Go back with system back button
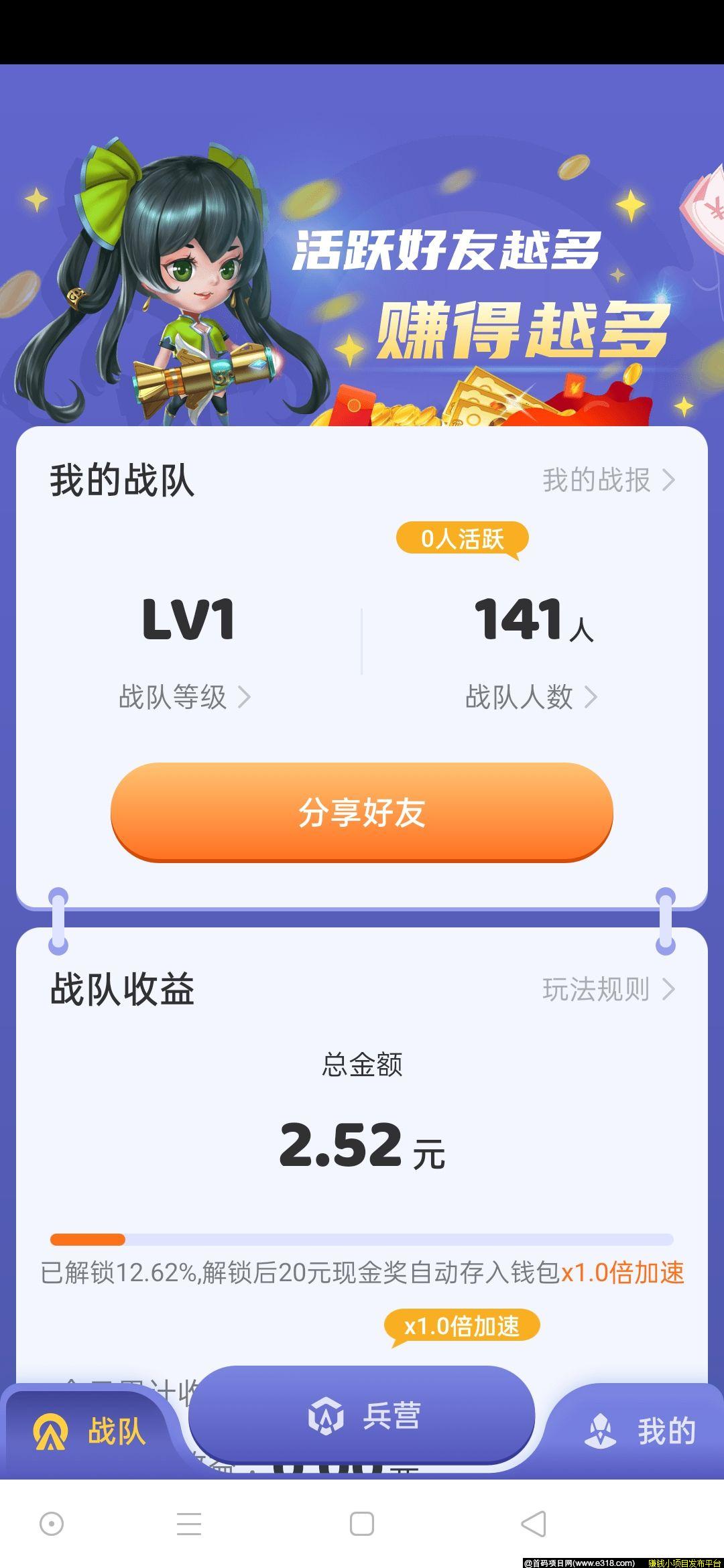The height and width of the screenshot is (1568, 724). [x=534, y=1524]
